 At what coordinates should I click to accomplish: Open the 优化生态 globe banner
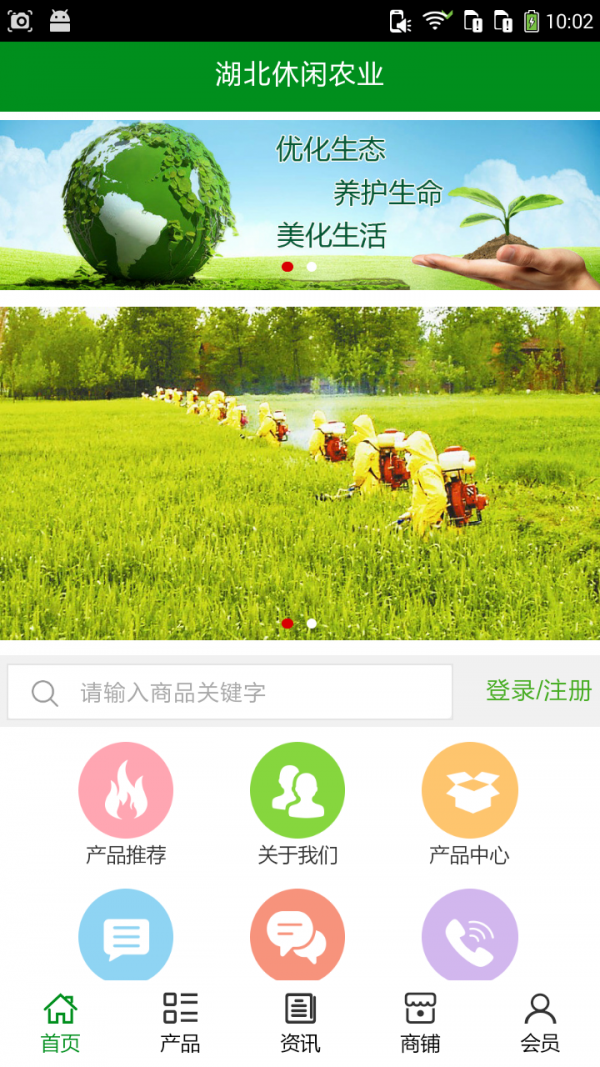pos(300,205)
